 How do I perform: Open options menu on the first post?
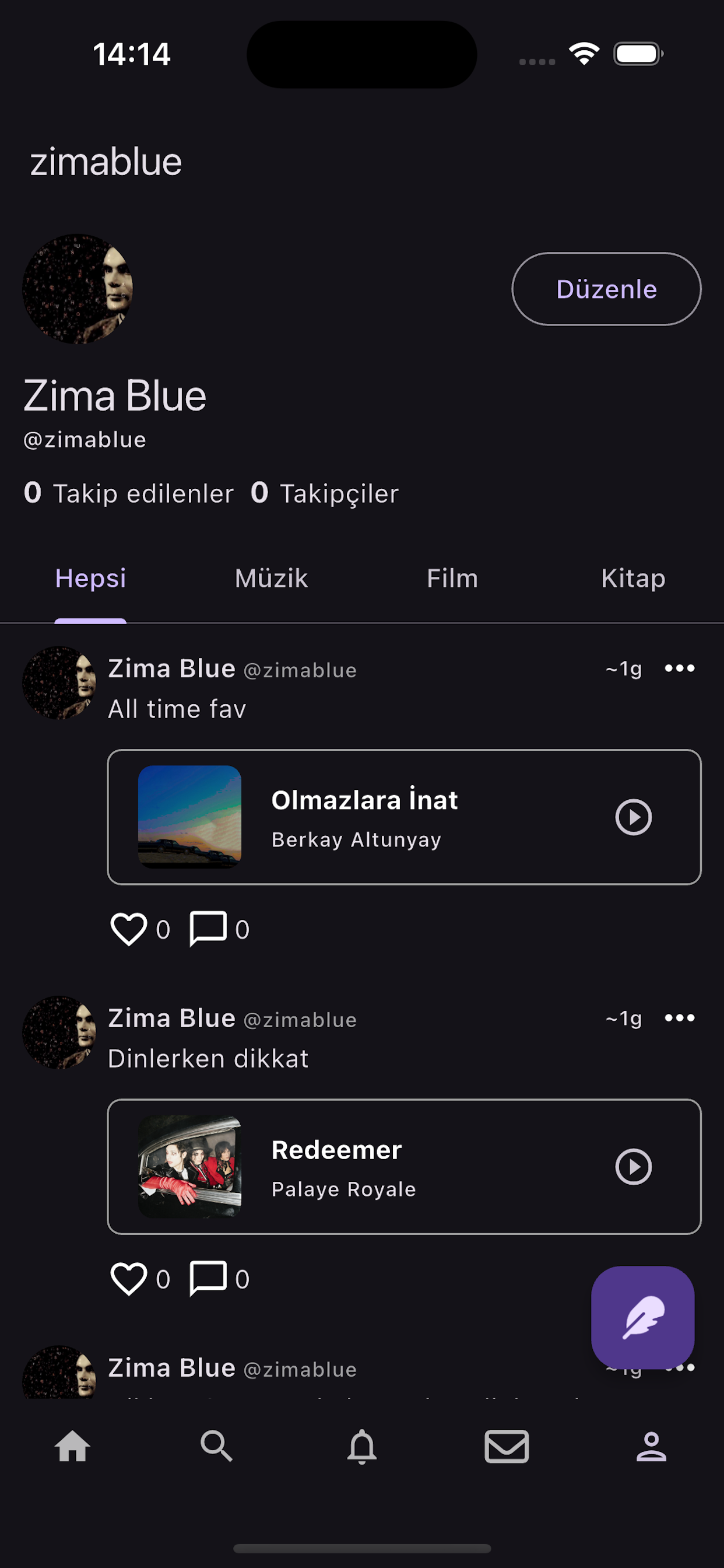point(680,668)
